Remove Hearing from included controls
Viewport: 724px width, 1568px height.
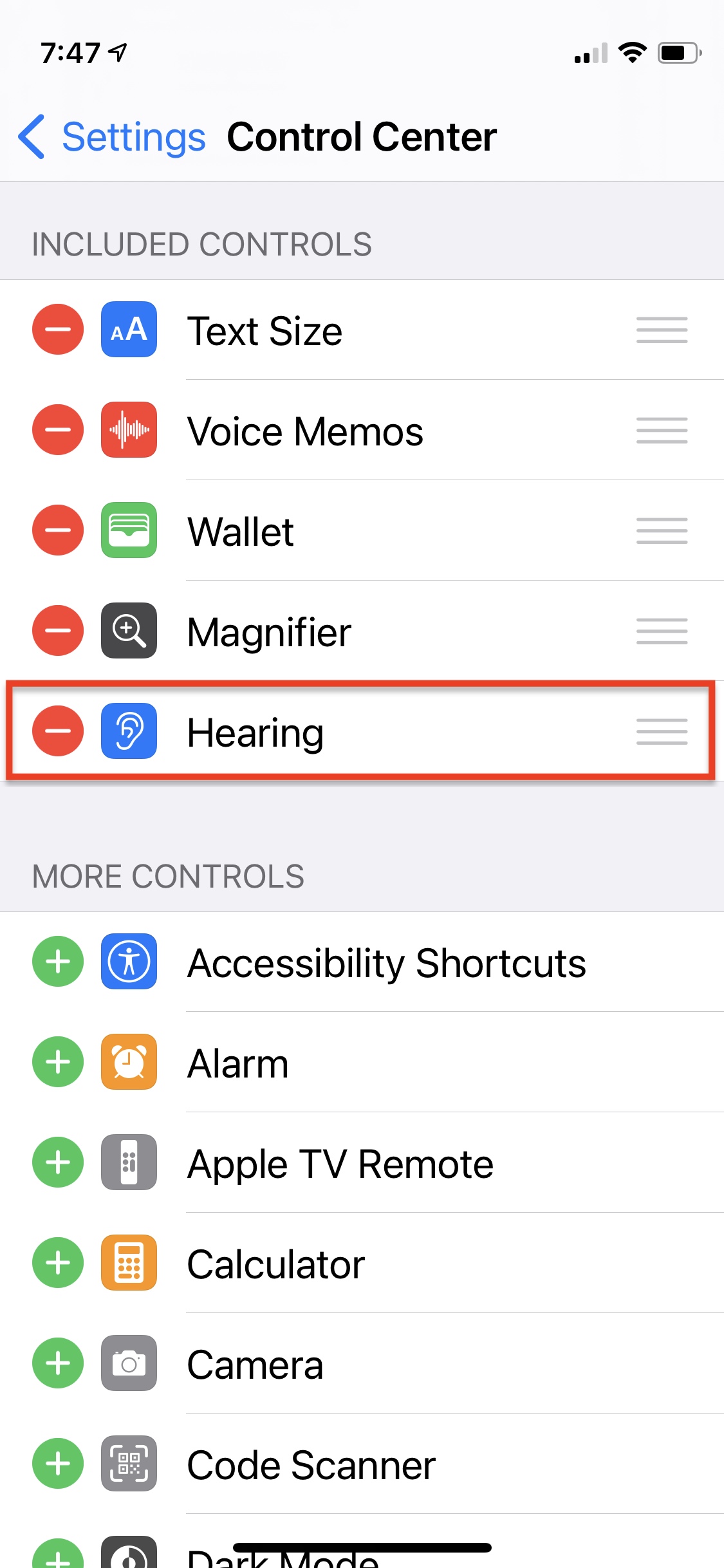(58, 731)
